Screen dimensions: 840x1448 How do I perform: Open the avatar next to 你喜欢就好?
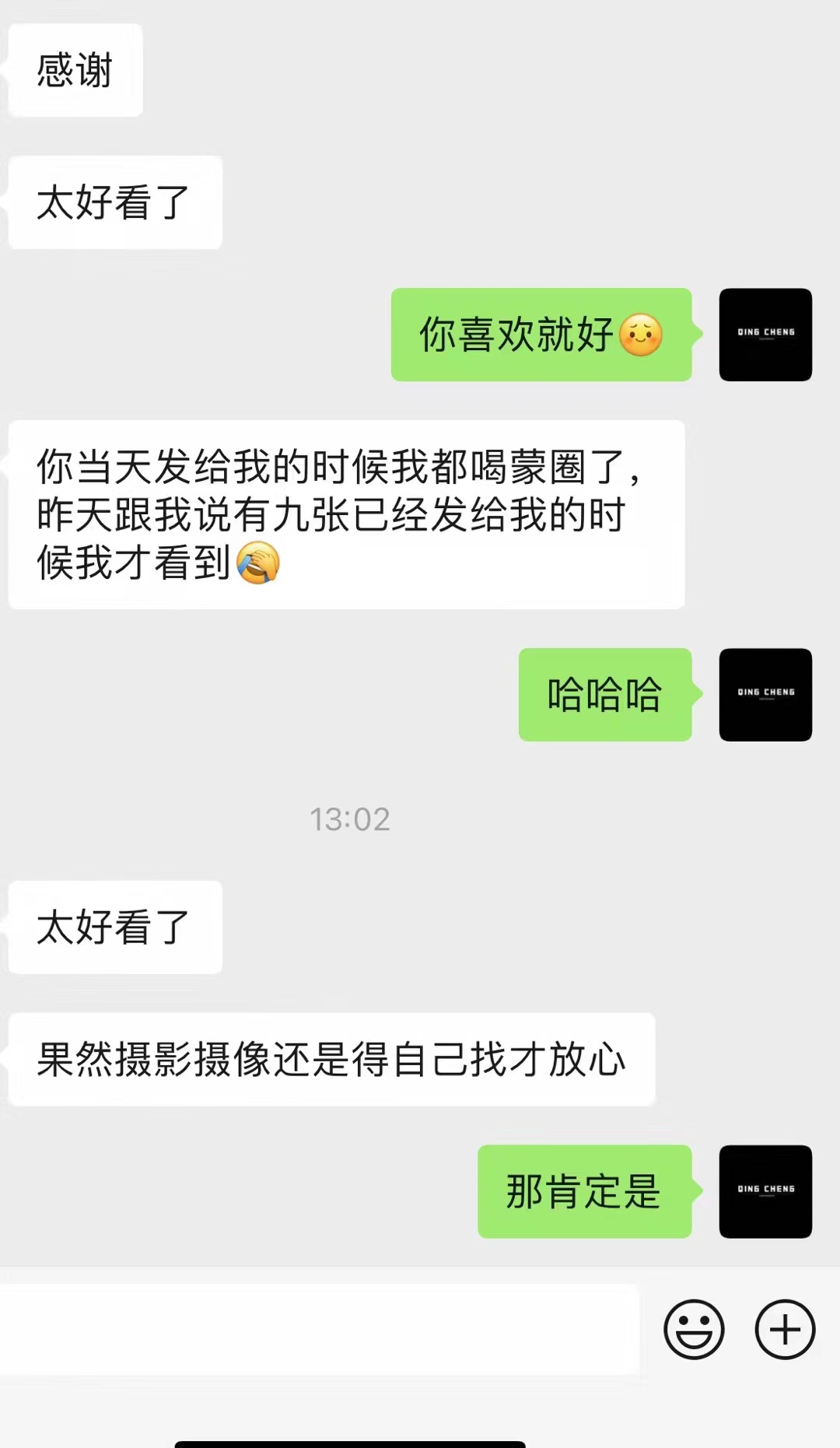click(765, 335)
